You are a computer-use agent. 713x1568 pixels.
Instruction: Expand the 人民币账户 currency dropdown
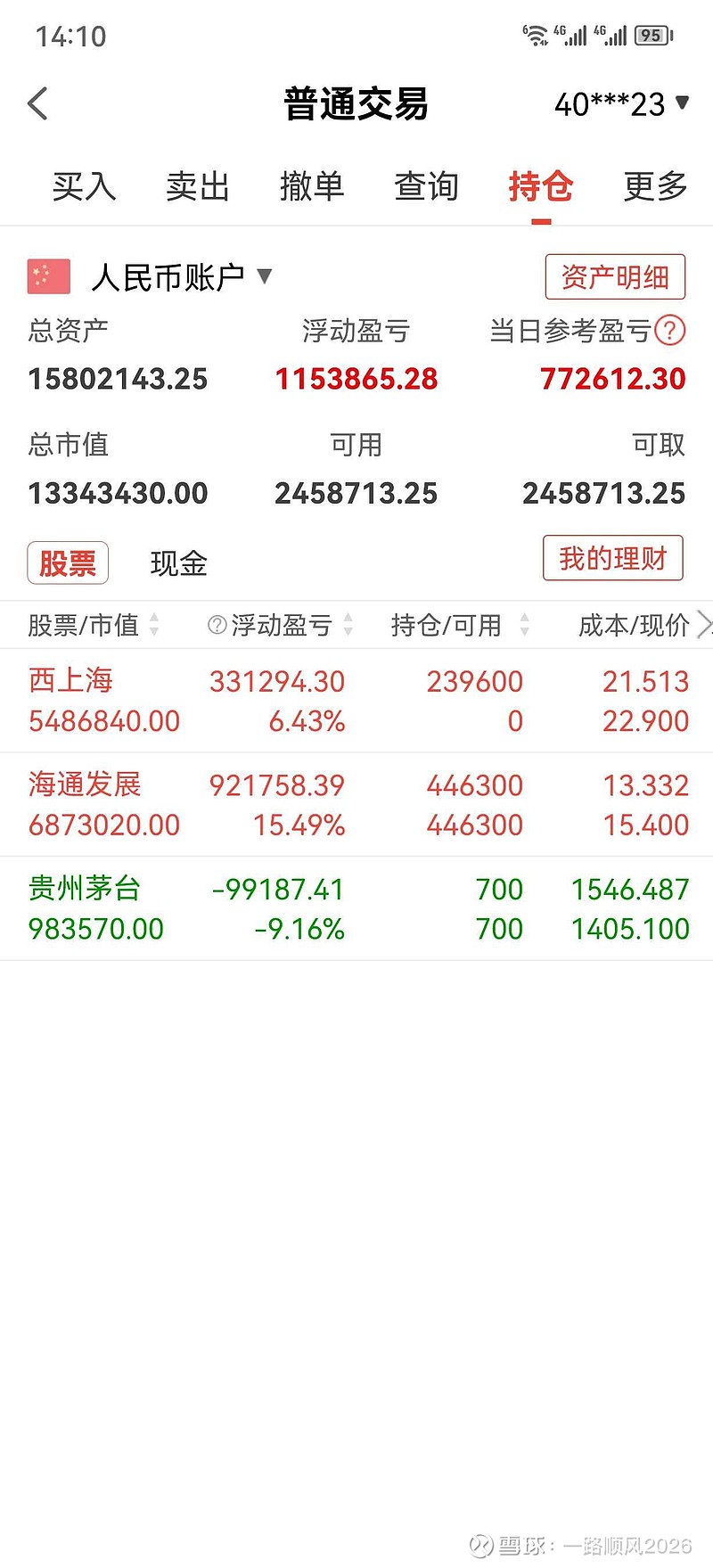pyautogui.click(x=178, y=277)
